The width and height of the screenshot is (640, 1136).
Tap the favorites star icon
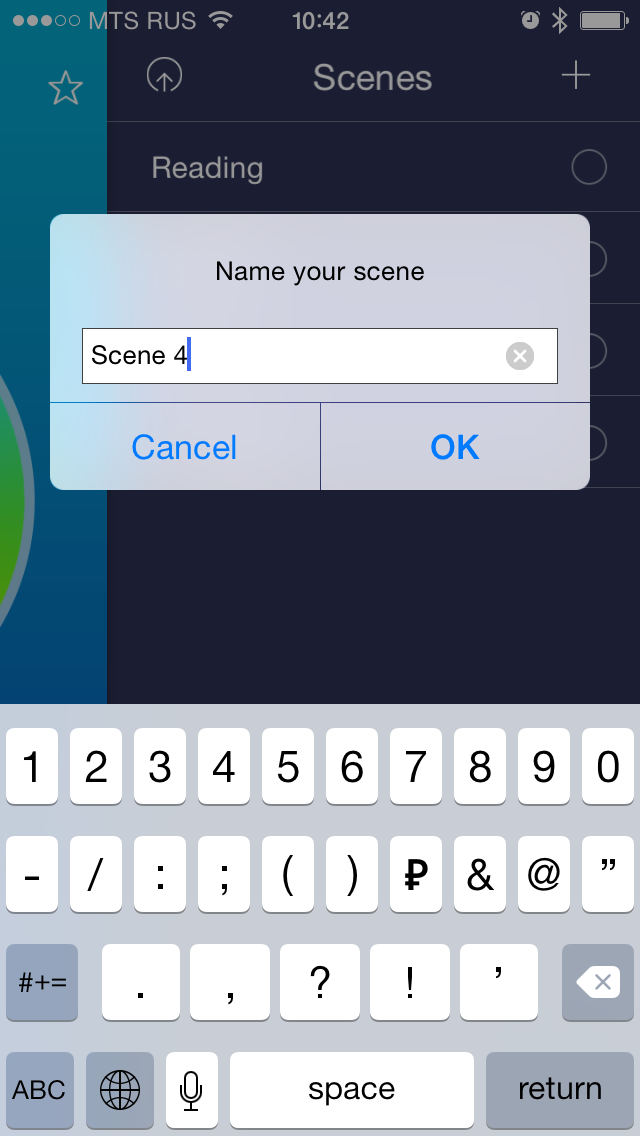click(66, 90)
